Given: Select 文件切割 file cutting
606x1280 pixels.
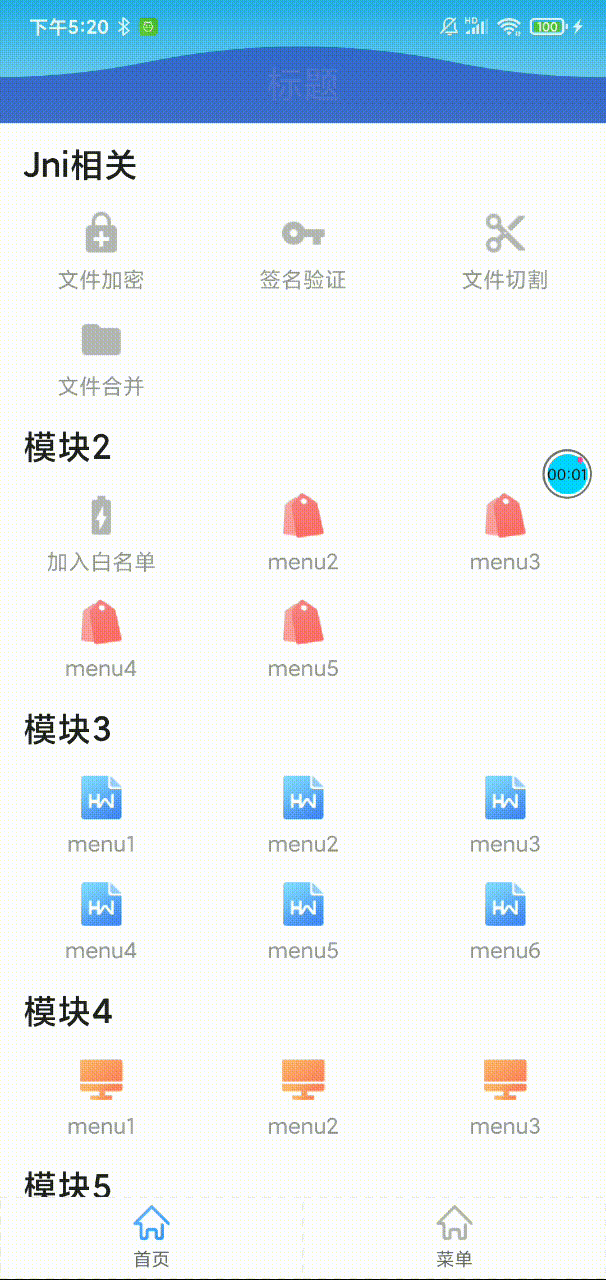Looking at the screenshot, I should [x=505, y=251].
